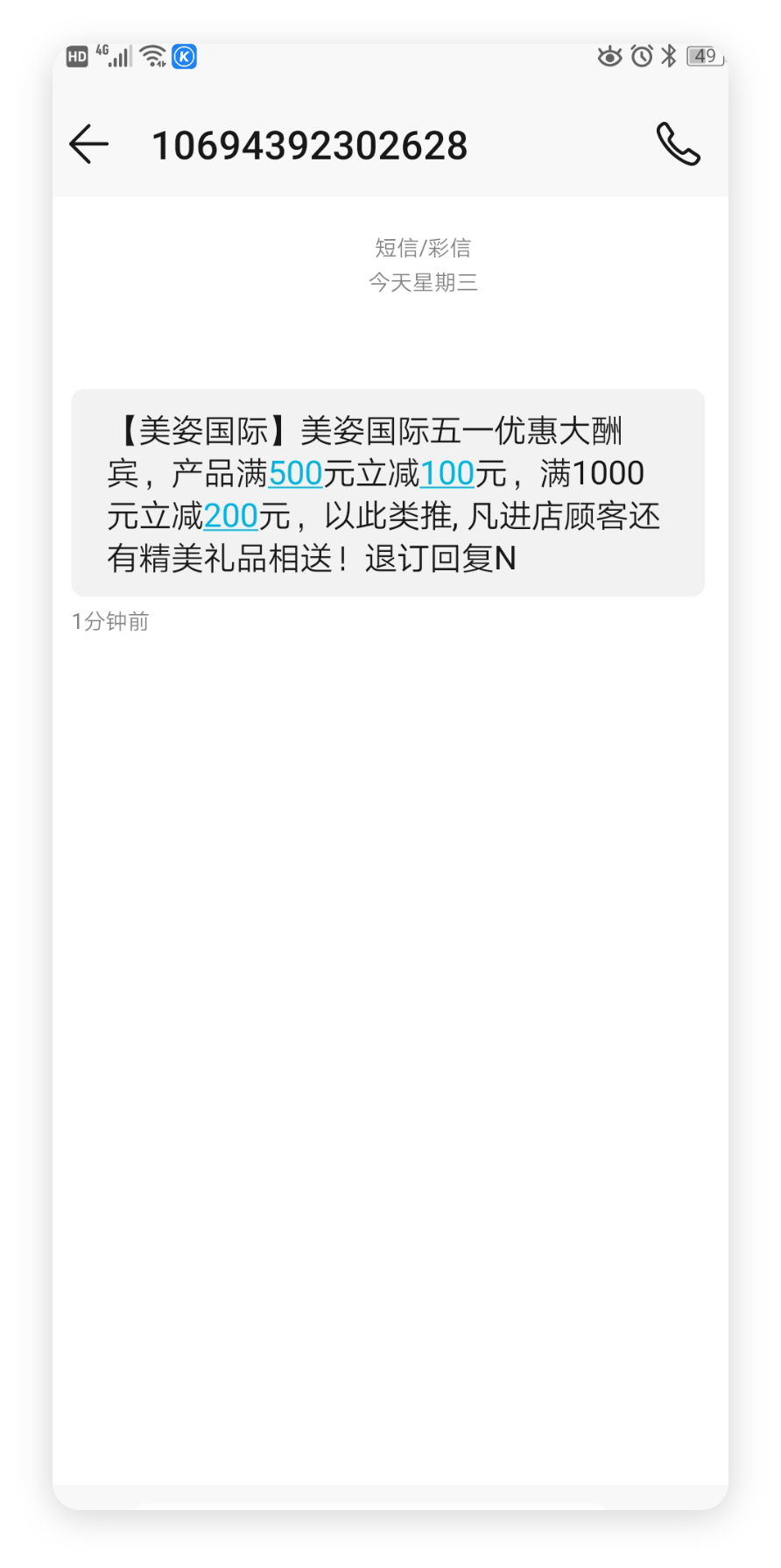Go back using the arrow icon
Viewport: 781px width, 1568px height.
pyautogui.click(x=88, y=145)
